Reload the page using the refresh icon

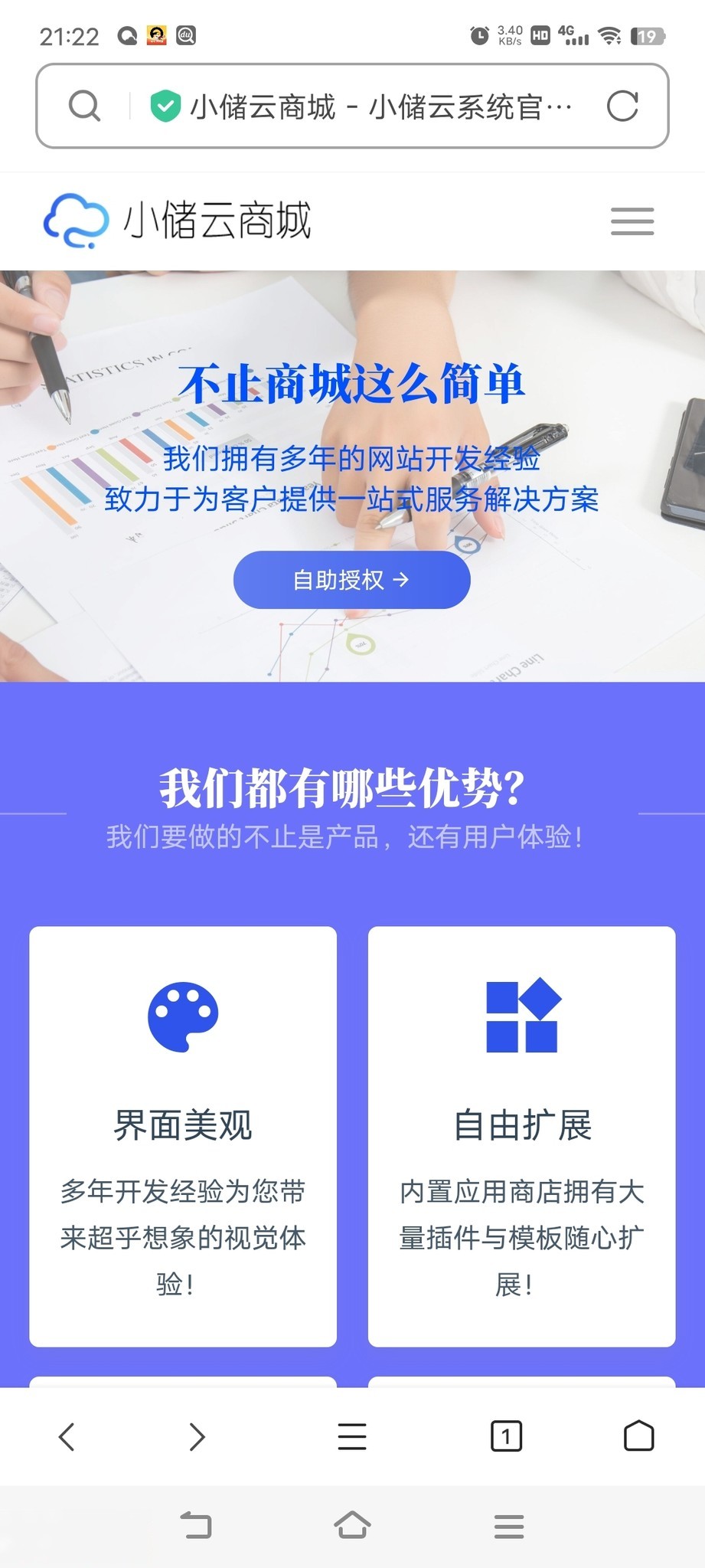(625, 106)
